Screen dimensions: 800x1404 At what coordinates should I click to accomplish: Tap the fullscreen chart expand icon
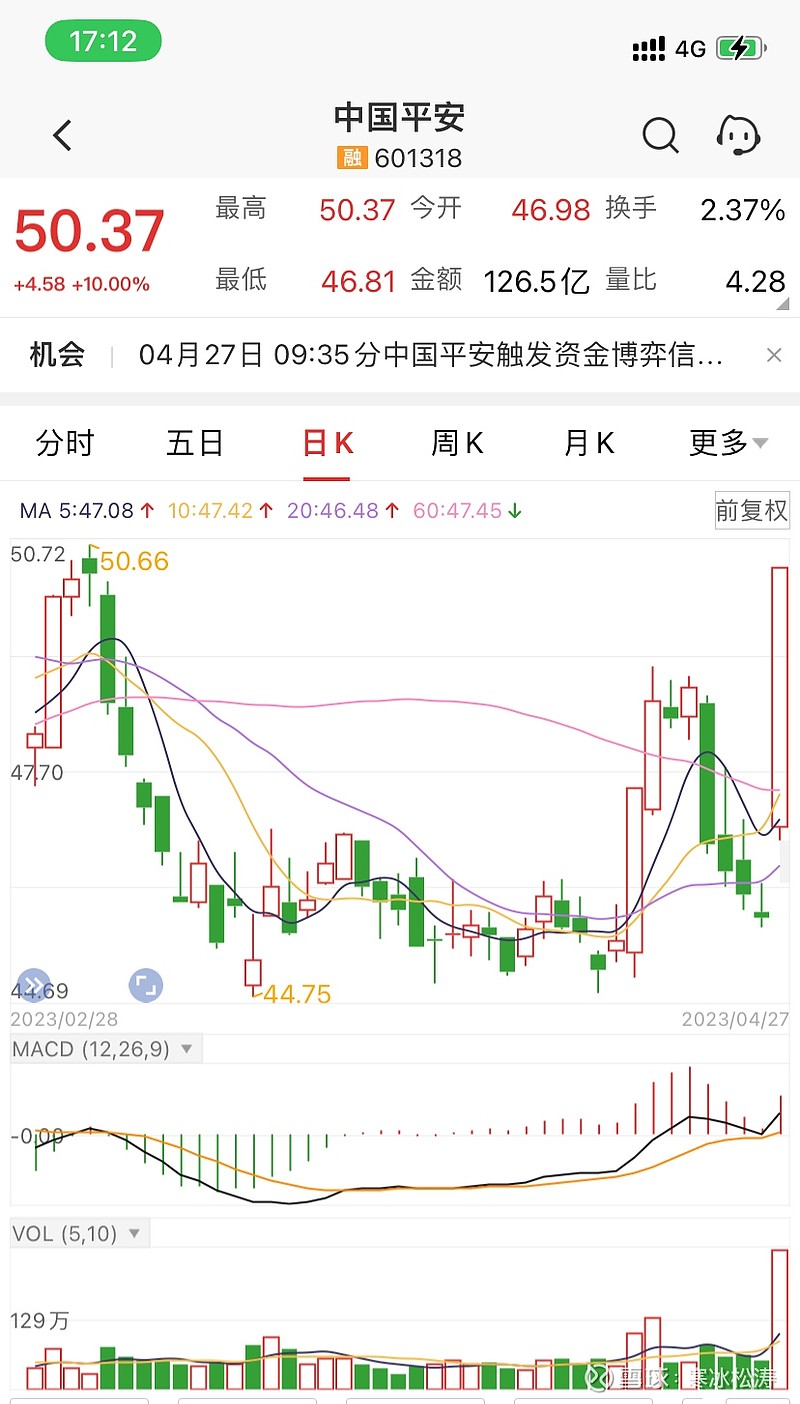pos(146,985)
